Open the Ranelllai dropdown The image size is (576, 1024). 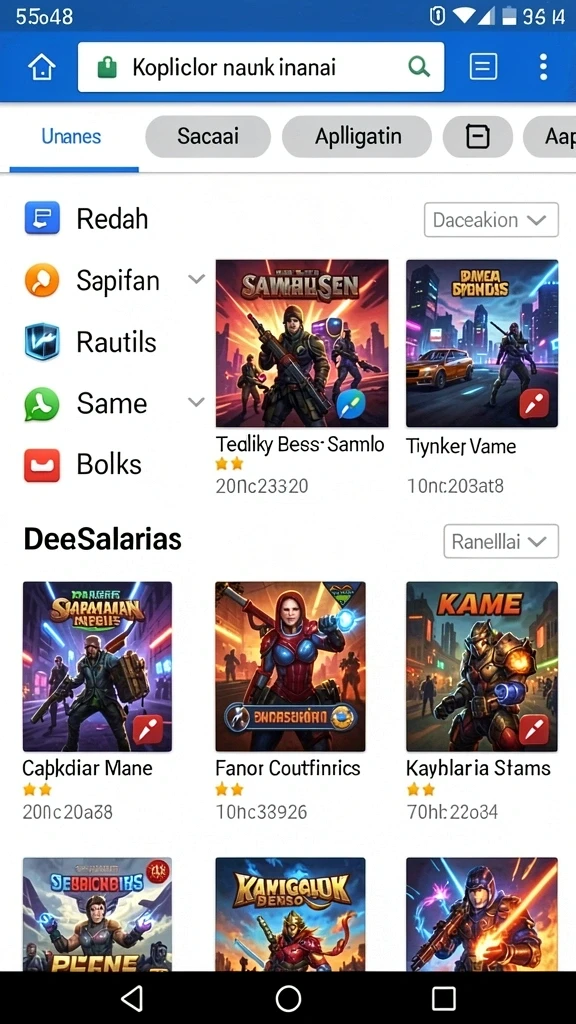point(501,541)
